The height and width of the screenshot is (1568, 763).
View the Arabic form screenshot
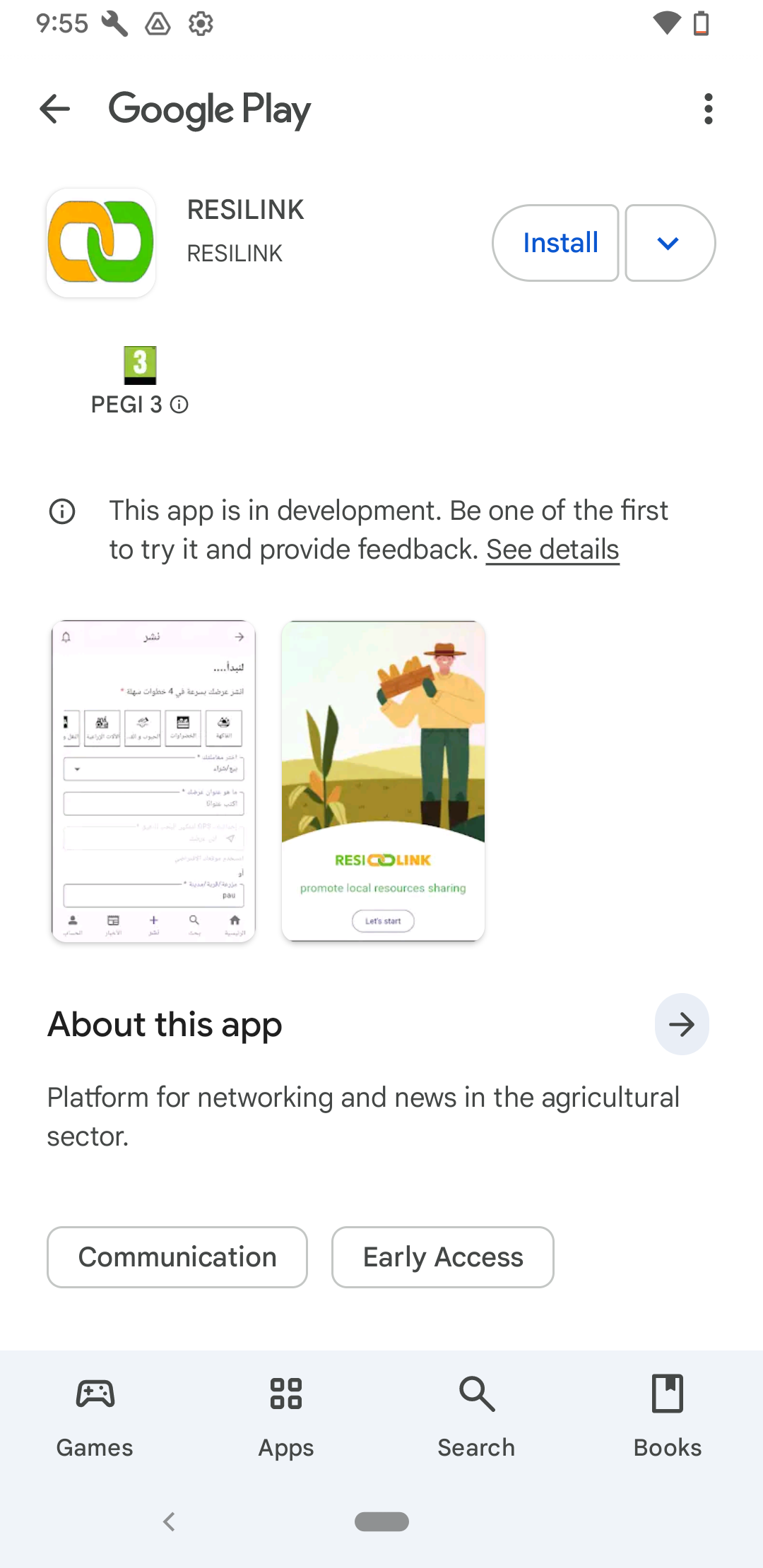click(153, 780)
